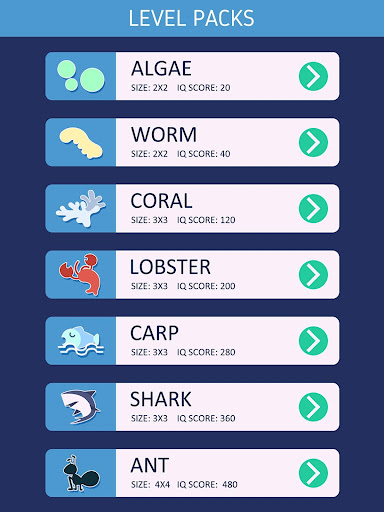Open the Algae level pack
The width and height of the screenshot is (384, 512).
tap(192, 76)
